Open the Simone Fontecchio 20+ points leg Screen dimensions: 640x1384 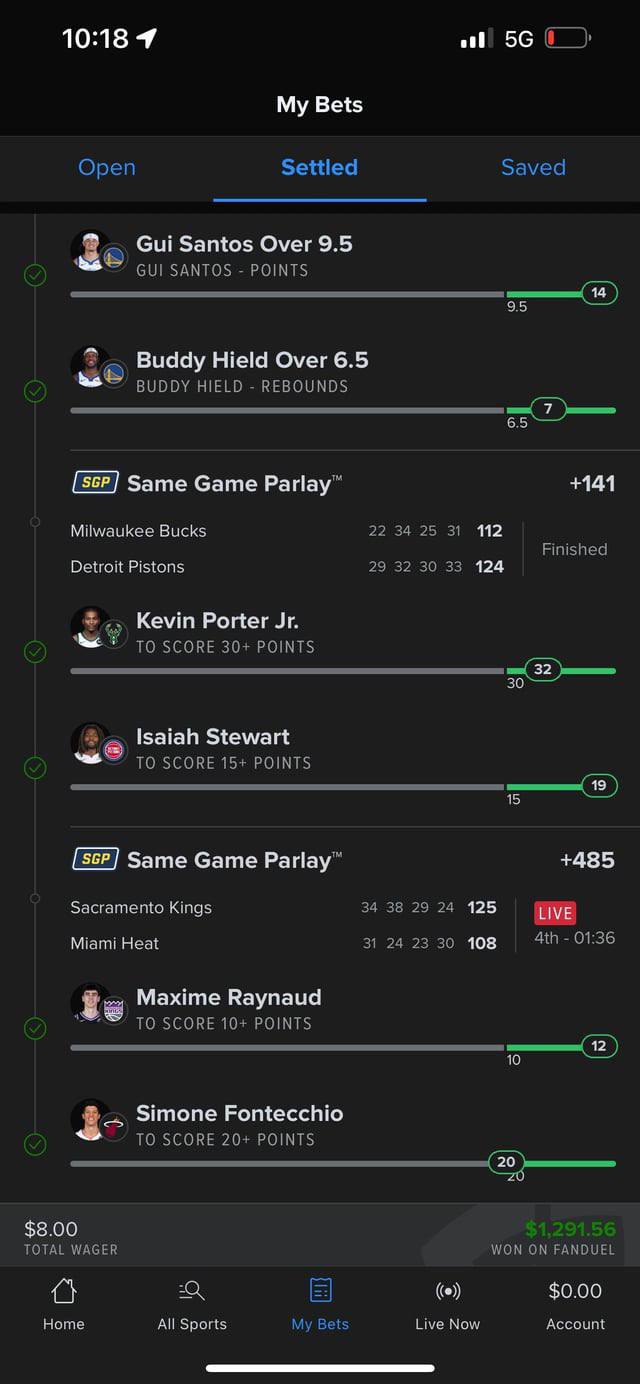(x=239, y=1124)
